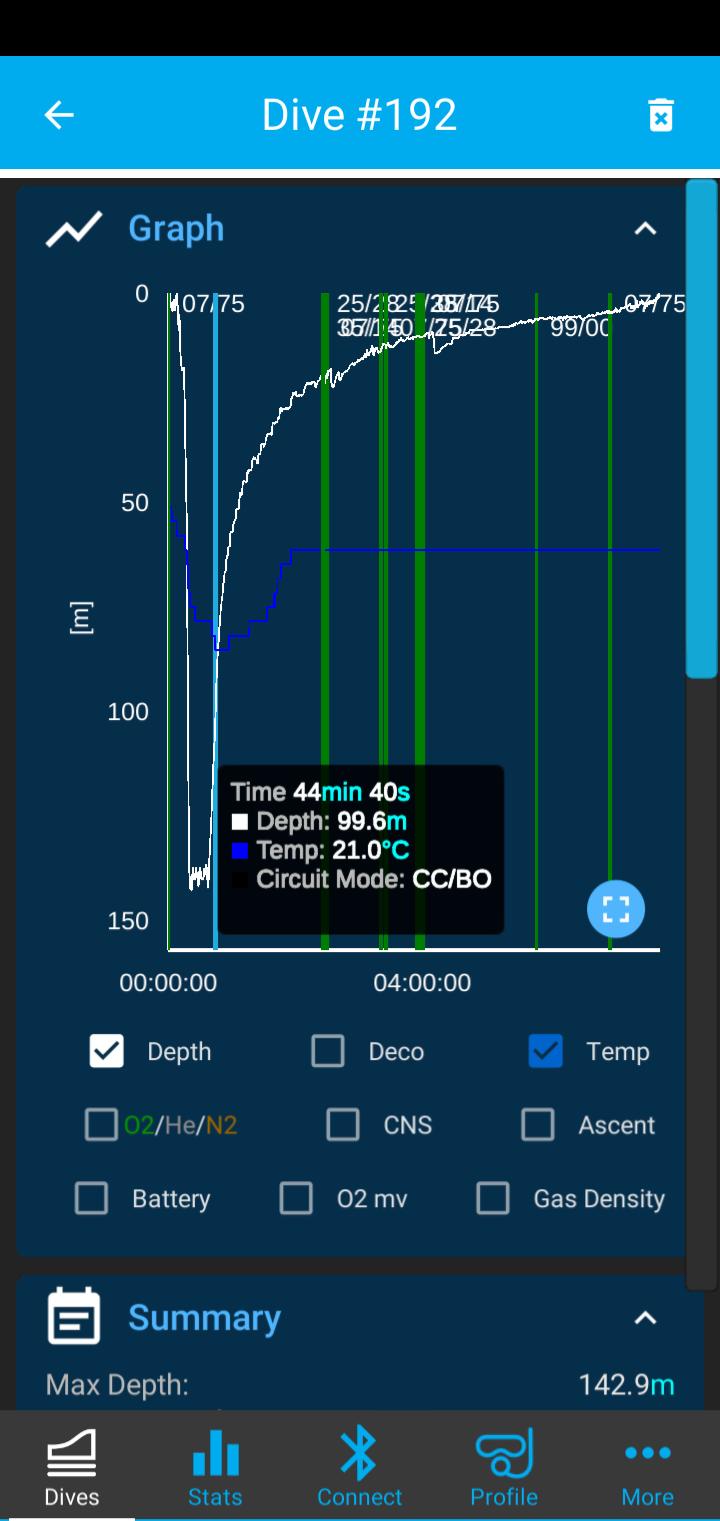The height and width of the screenshot is (1521, 720).
Task: Open the More tab
Action: (x=647, y=1467)
